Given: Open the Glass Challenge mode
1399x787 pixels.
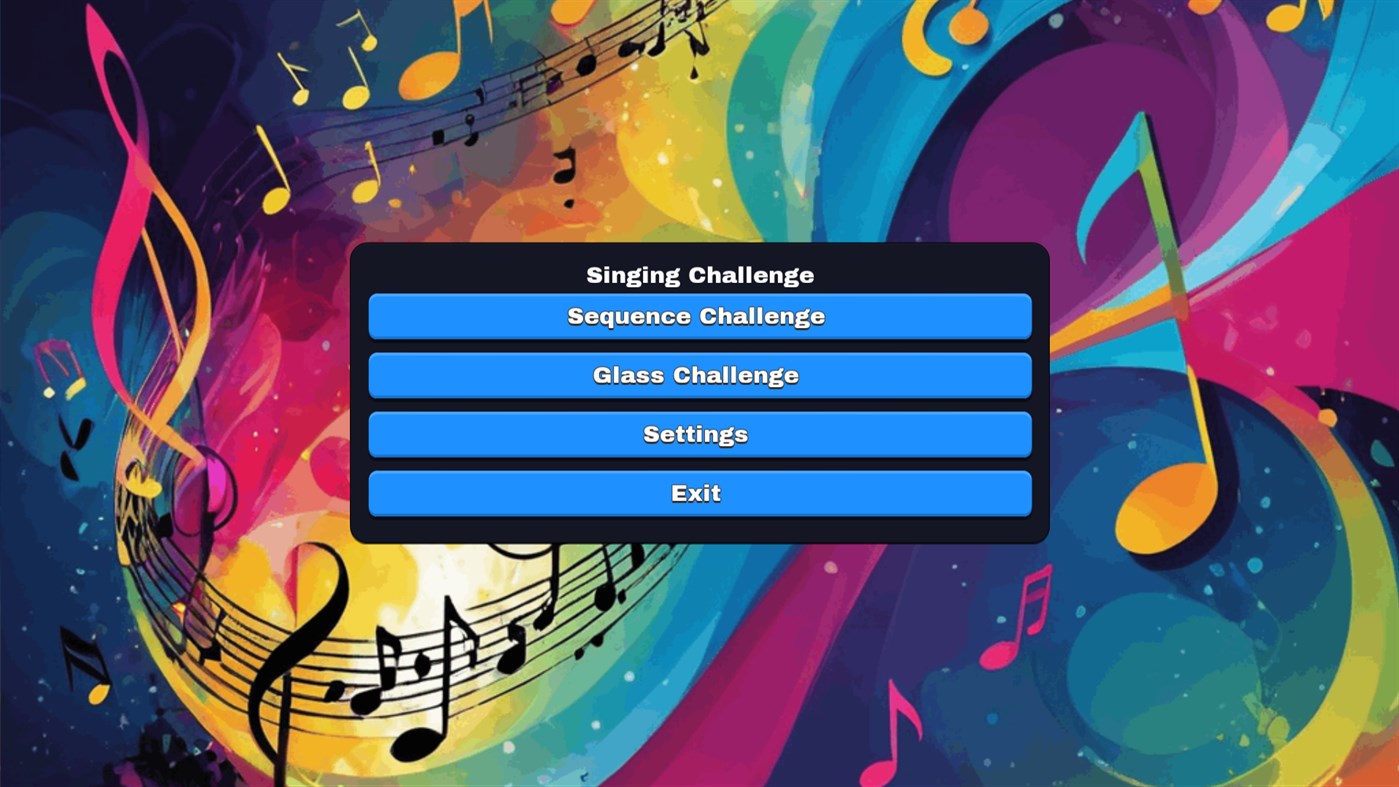Looking at the screenshot, I should (699, 375).
